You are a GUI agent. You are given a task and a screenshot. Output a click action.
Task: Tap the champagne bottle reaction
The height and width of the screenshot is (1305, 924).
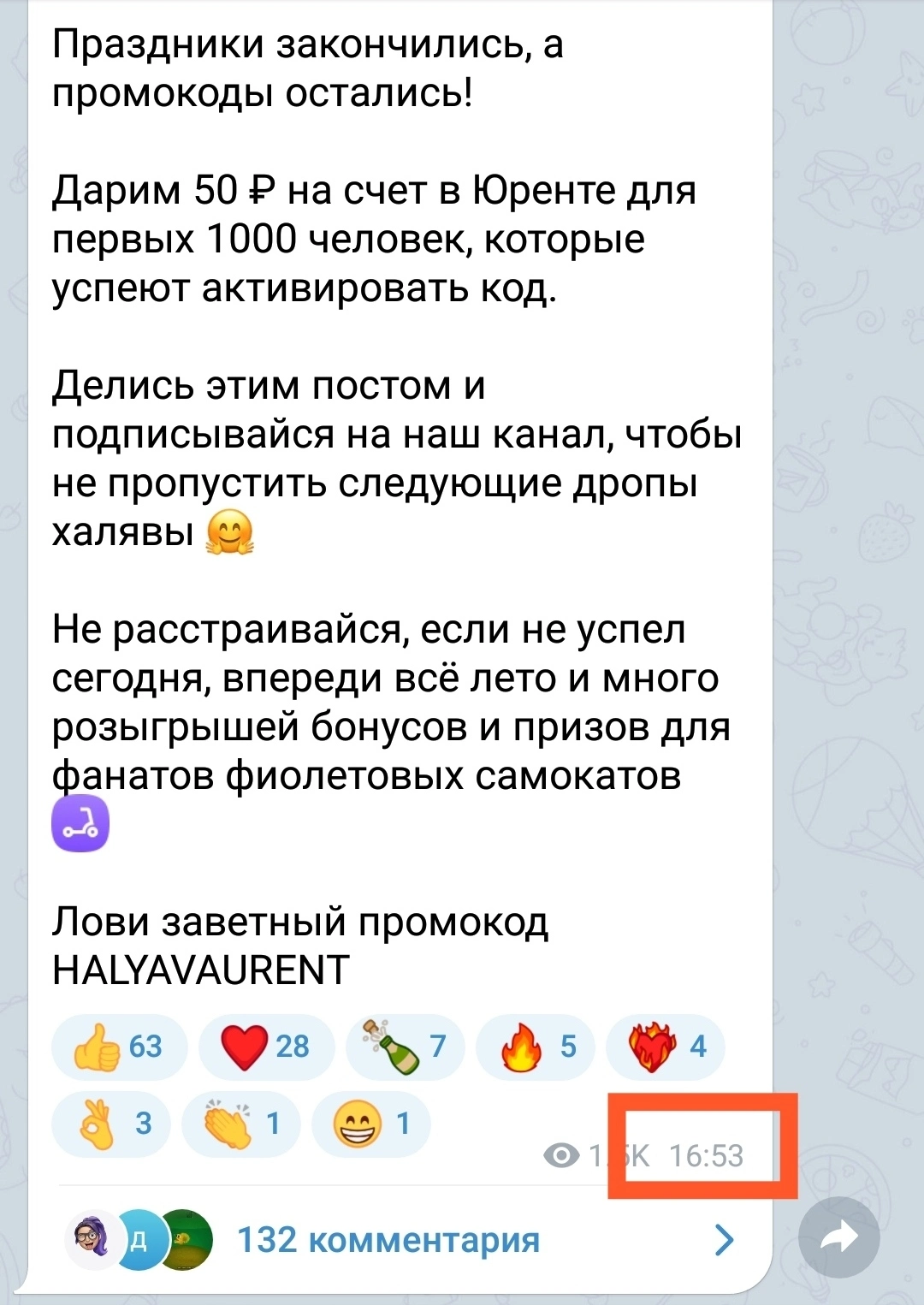(406, 1047)
